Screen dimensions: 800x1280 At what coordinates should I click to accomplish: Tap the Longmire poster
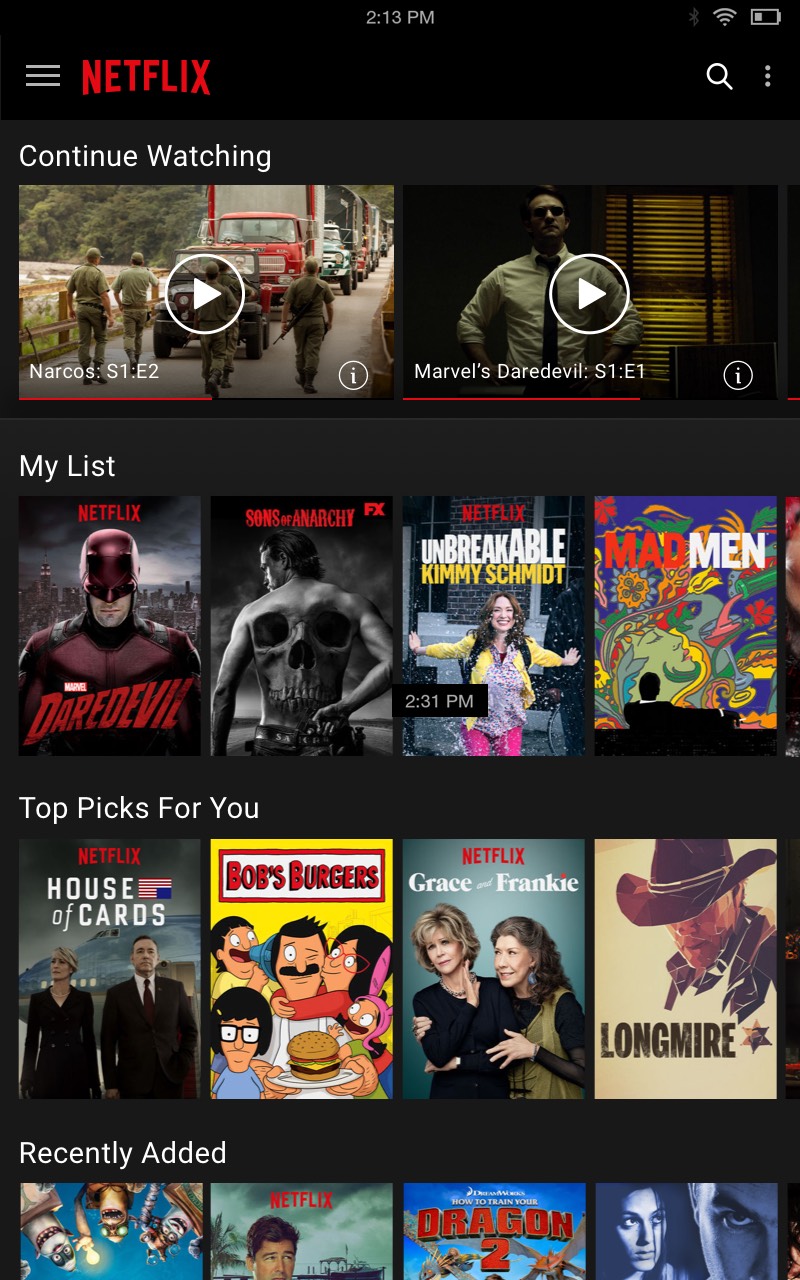click(x=685, y=968)
